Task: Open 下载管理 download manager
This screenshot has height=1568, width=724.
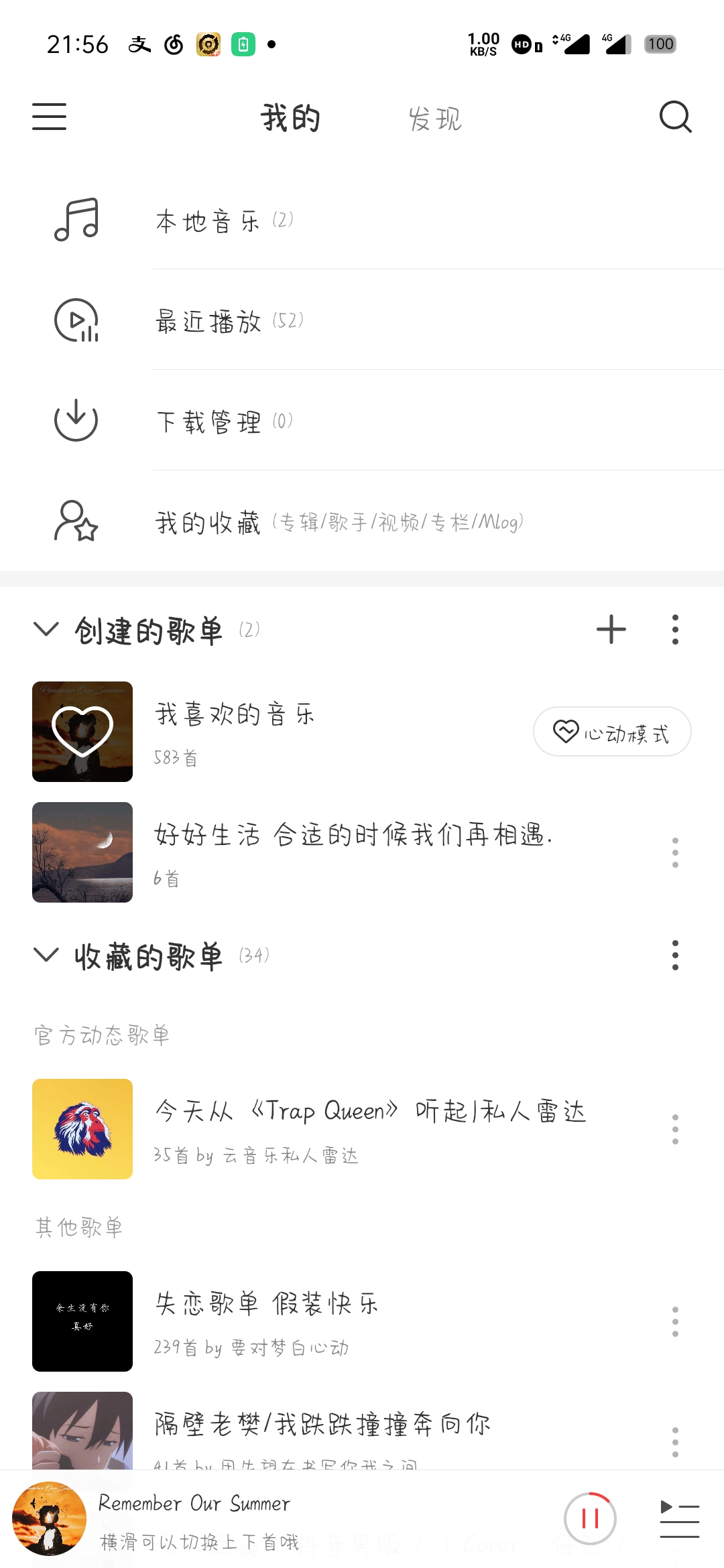Action: click(x=224, y=421)
